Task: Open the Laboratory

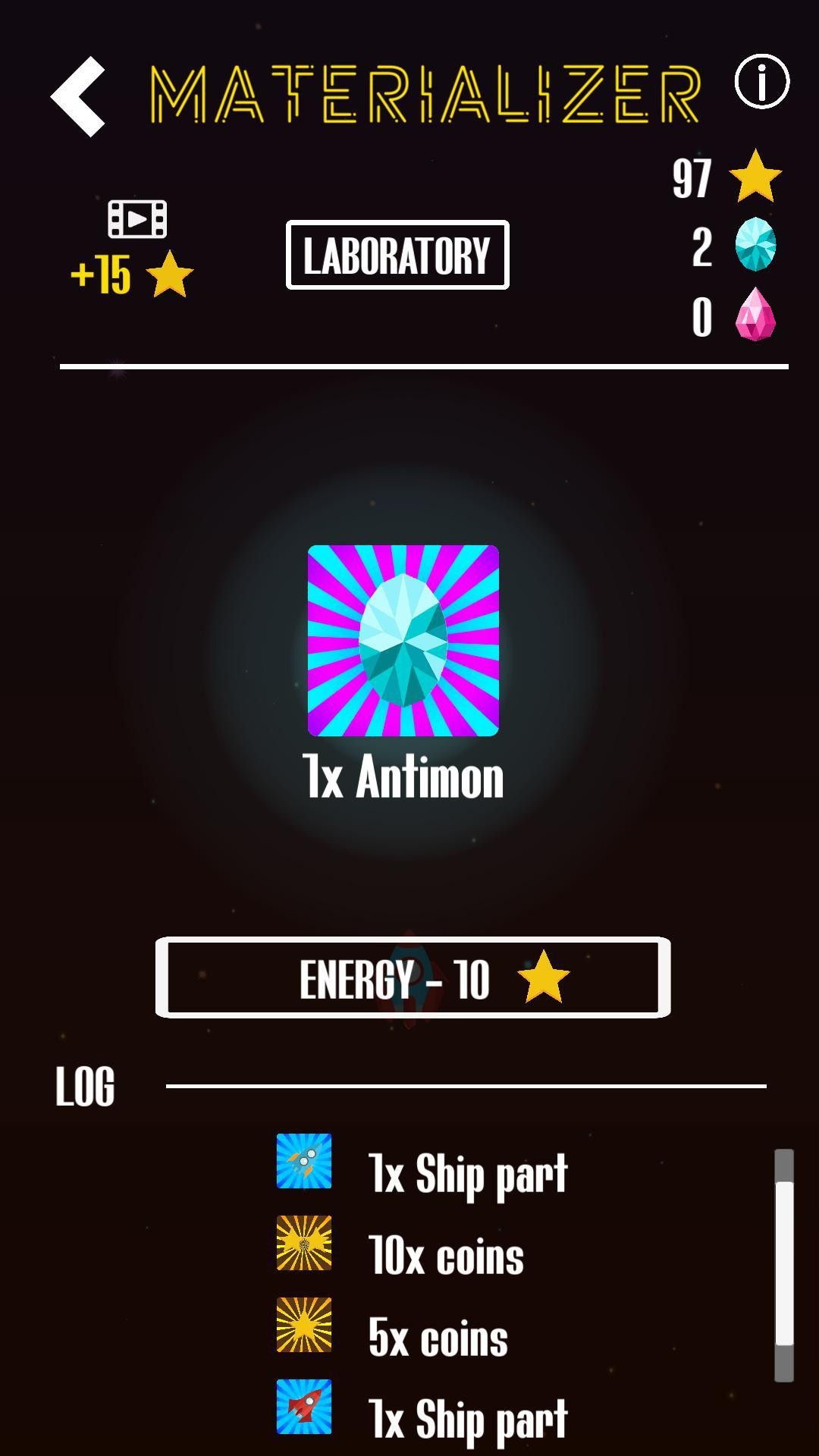Action: click(x=397, y=255)
